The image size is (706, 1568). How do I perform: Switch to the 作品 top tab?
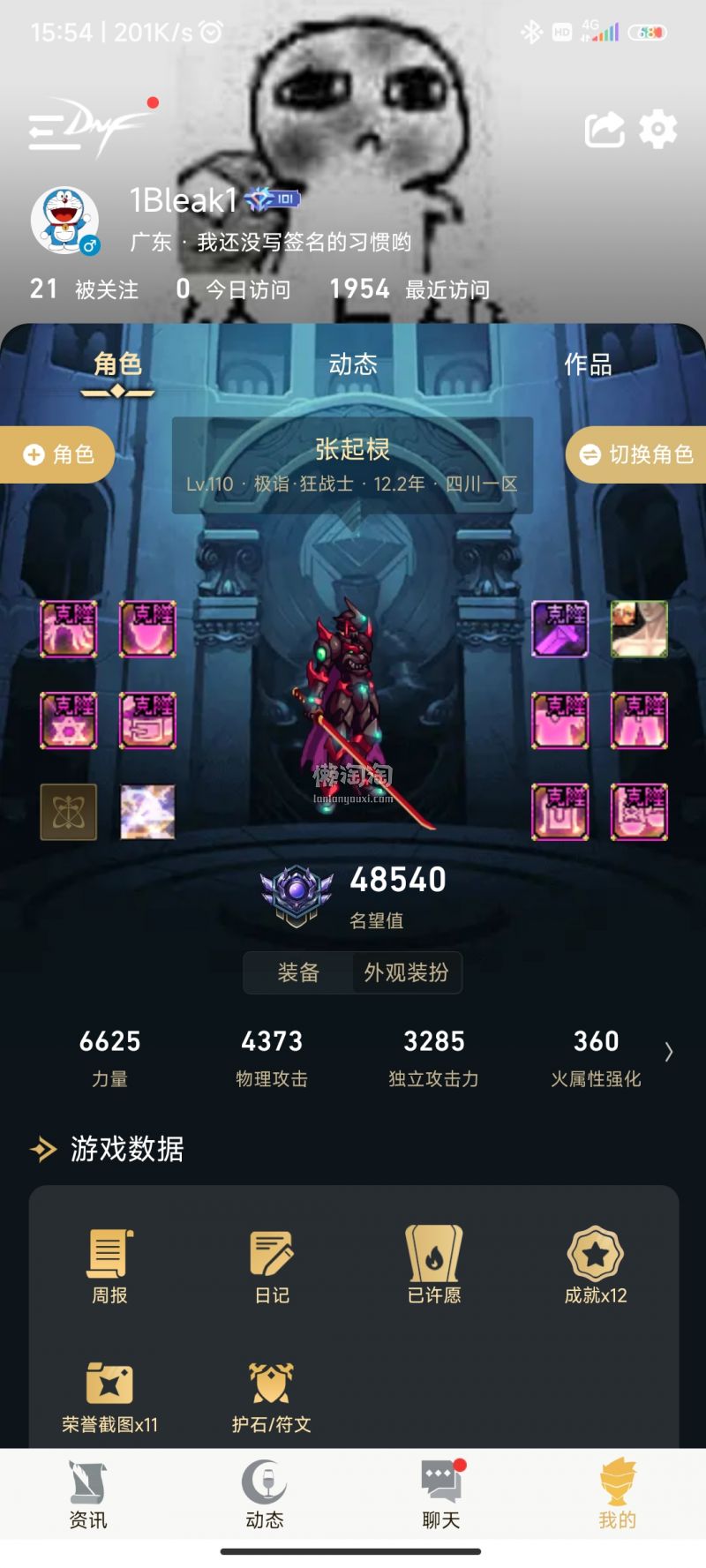click(588, 364)
